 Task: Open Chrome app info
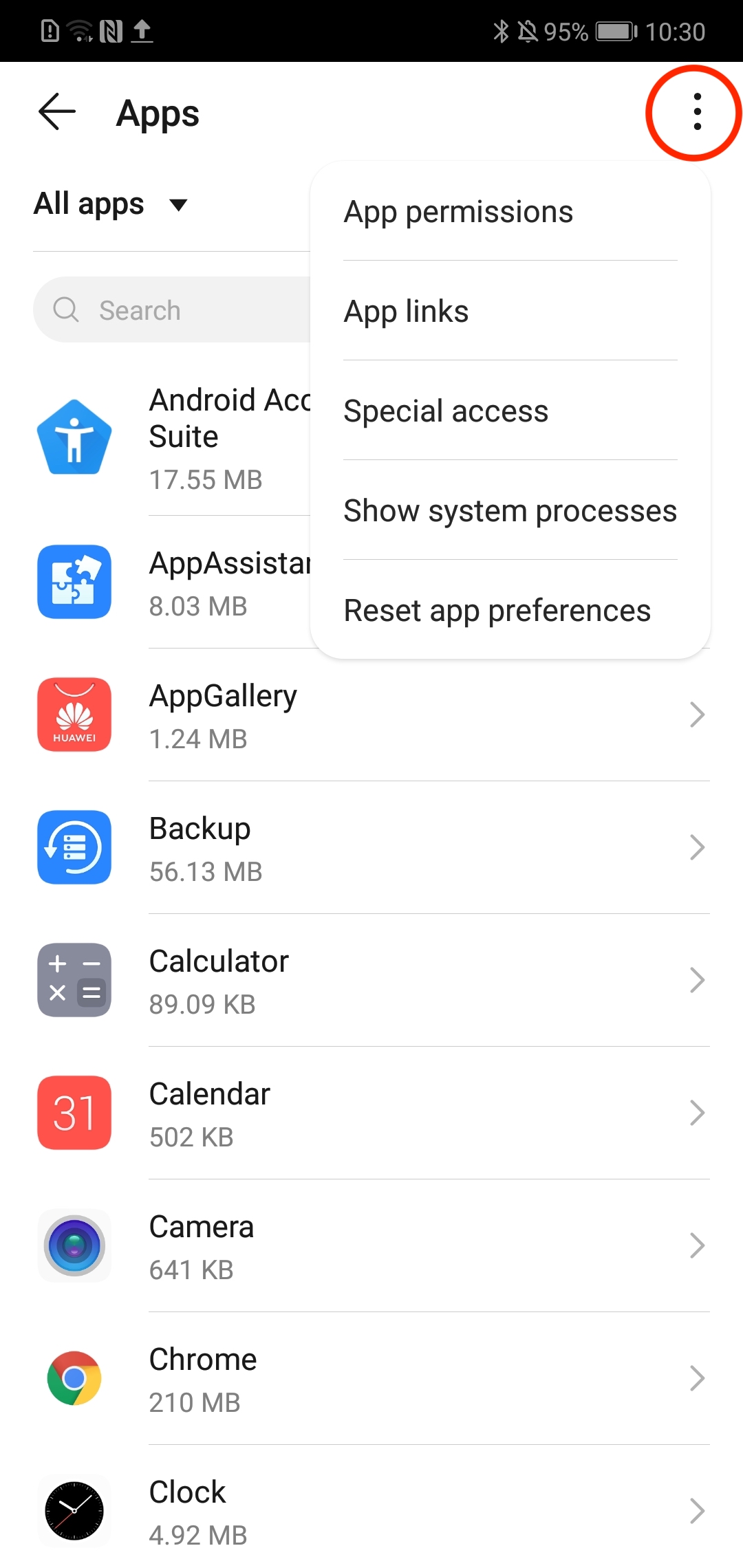371,1379
